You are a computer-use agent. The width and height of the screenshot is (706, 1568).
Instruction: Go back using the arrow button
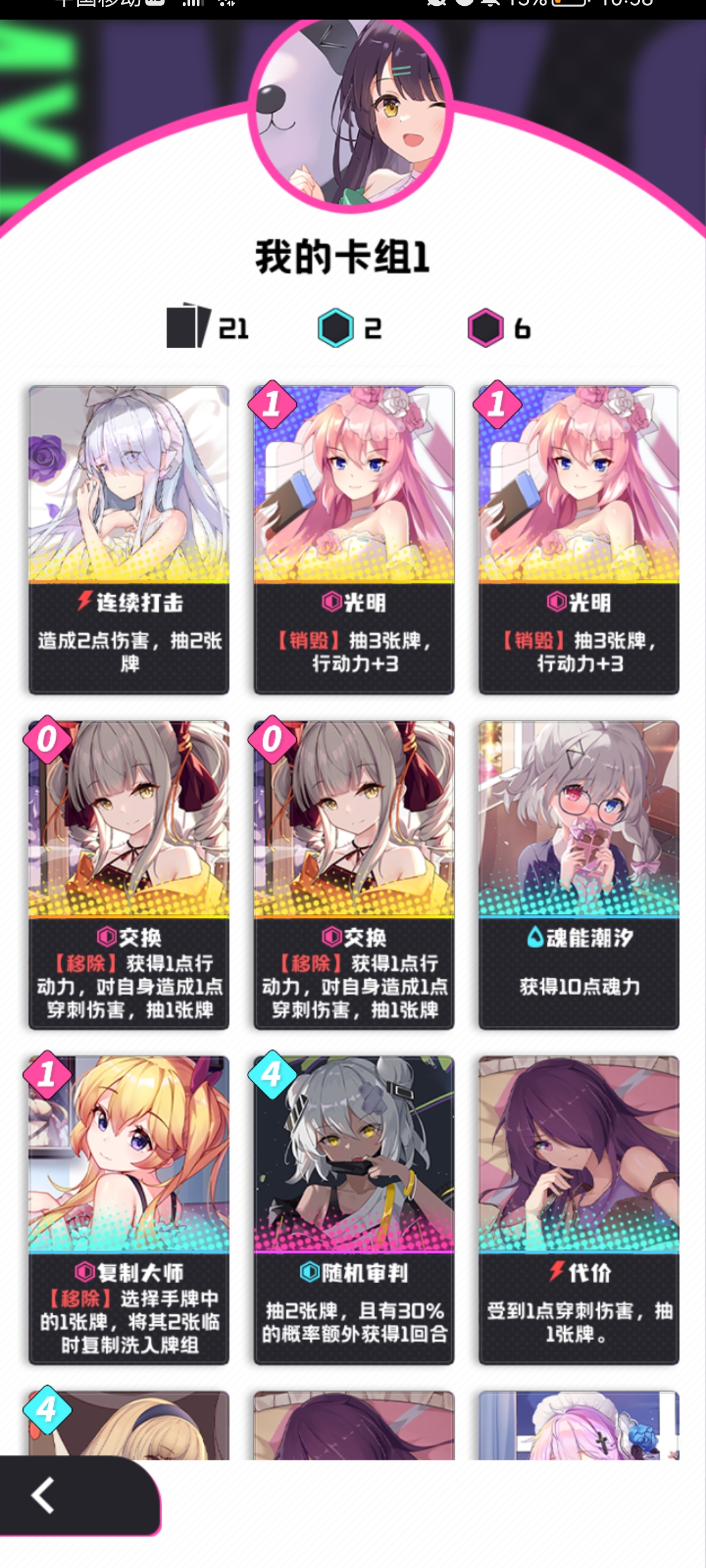43,1495
